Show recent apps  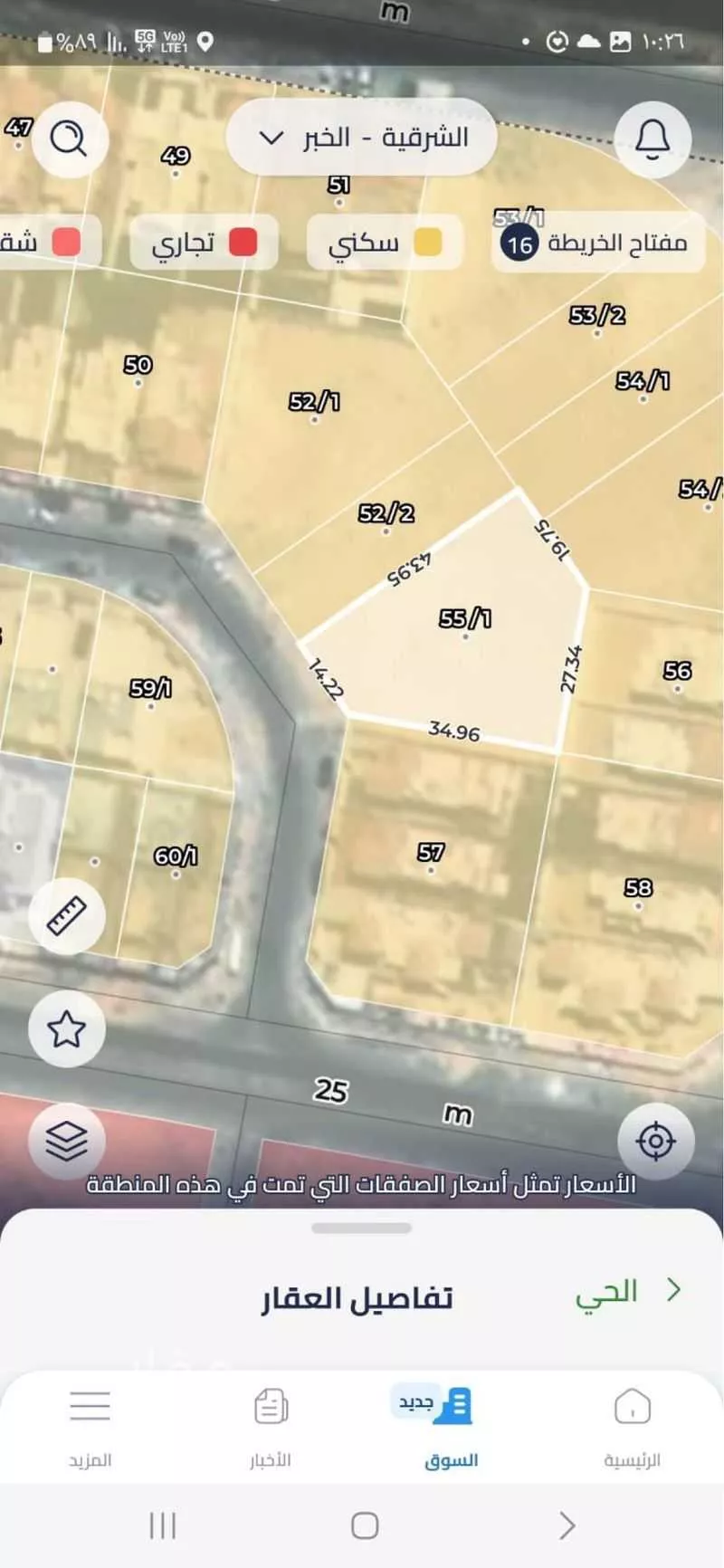[162, 1525]
